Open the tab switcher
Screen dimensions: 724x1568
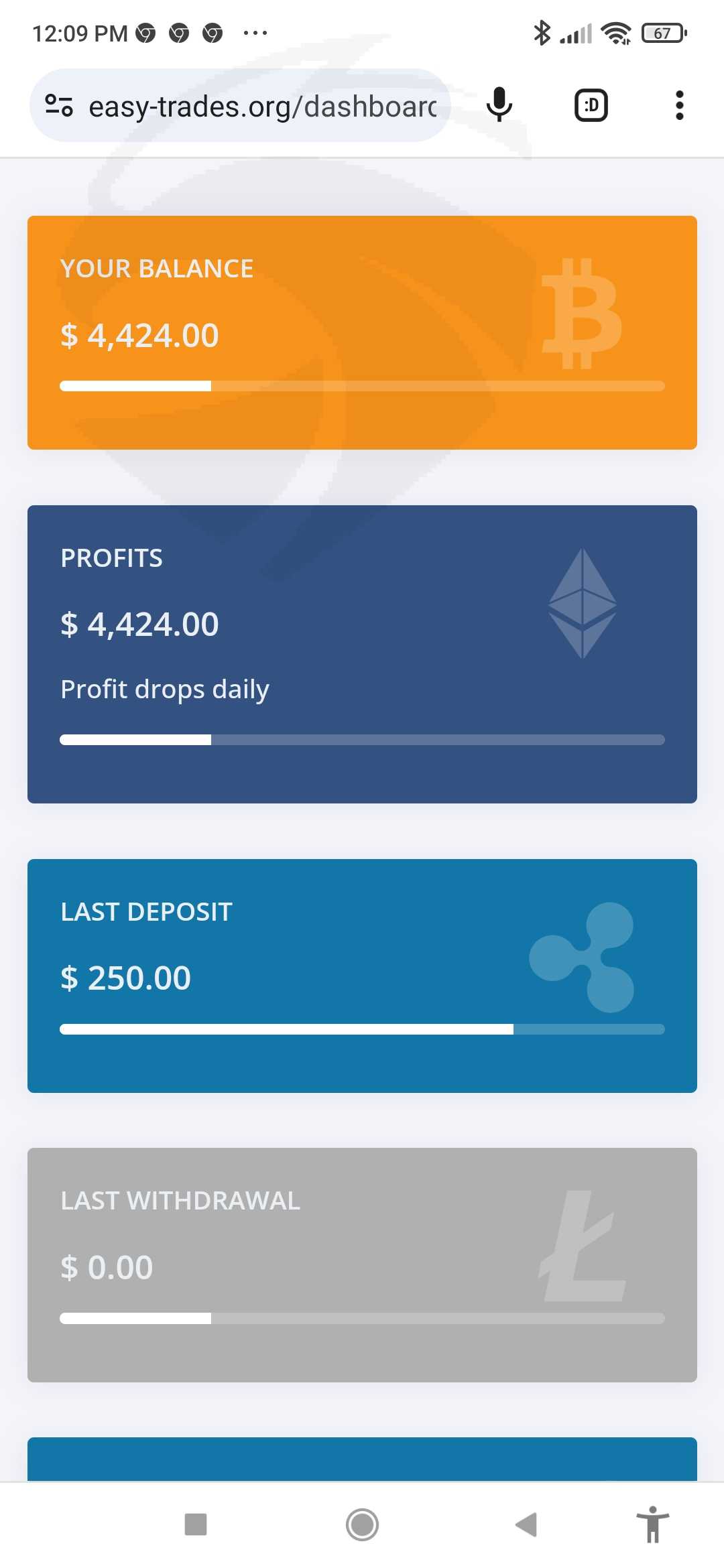pyautogui.click(x=591, y=105)
